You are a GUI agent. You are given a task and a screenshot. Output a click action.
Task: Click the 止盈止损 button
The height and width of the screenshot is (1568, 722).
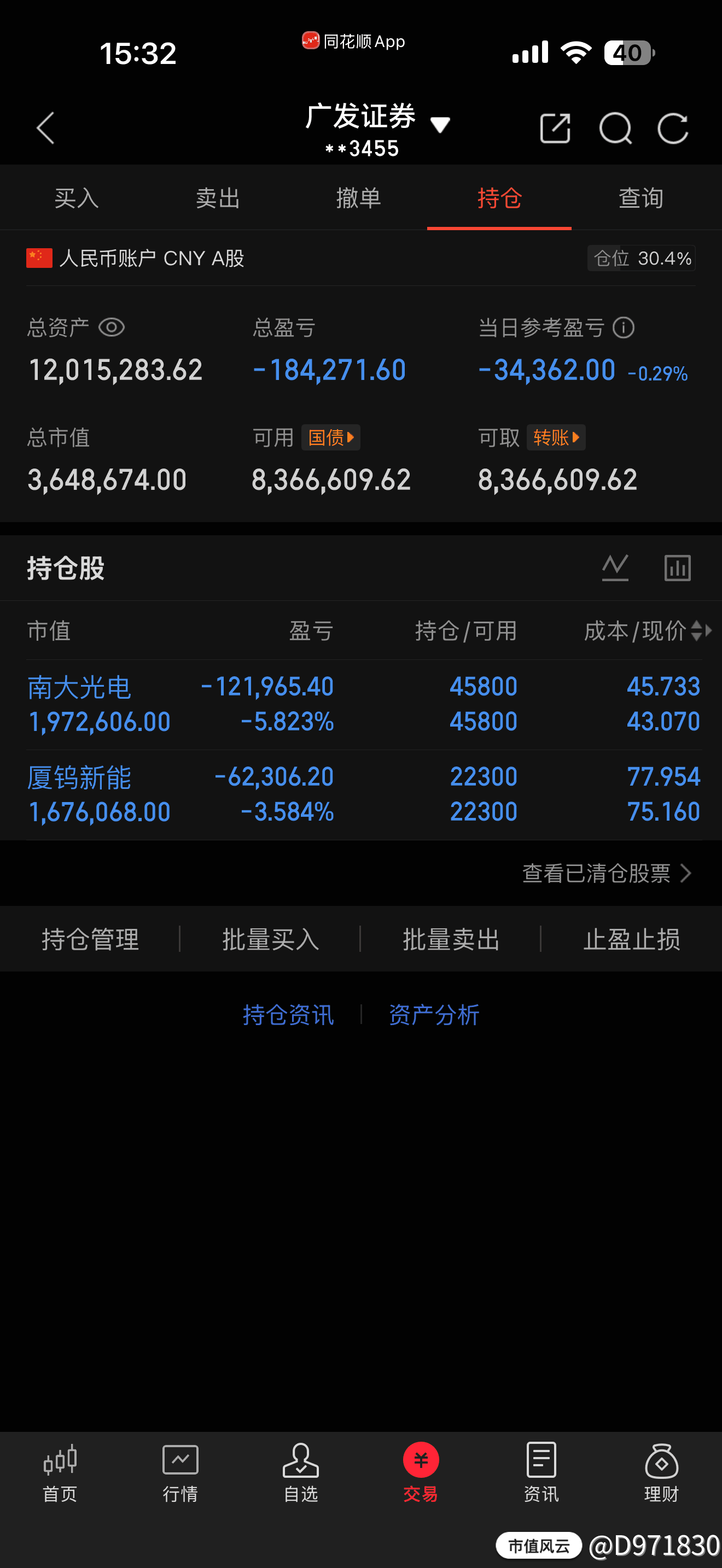click(x=632, y=940)
